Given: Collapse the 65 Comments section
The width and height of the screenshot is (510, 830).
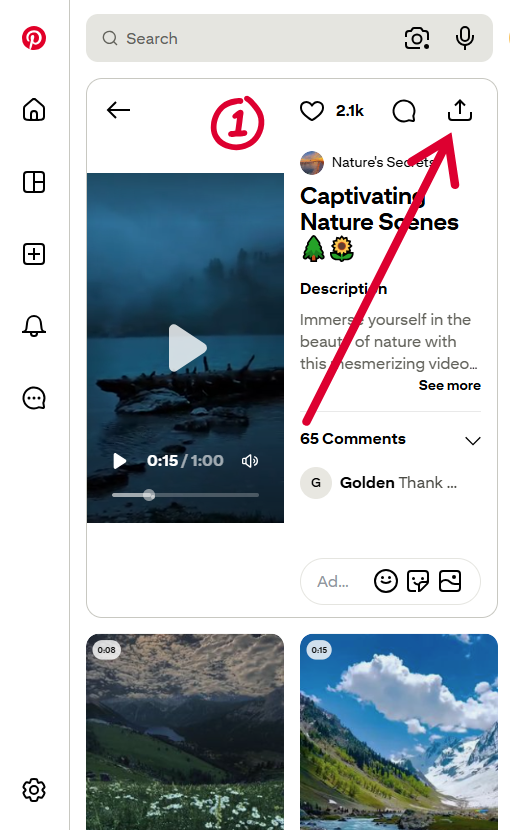Looking at the screenshot, I should 472,440.
